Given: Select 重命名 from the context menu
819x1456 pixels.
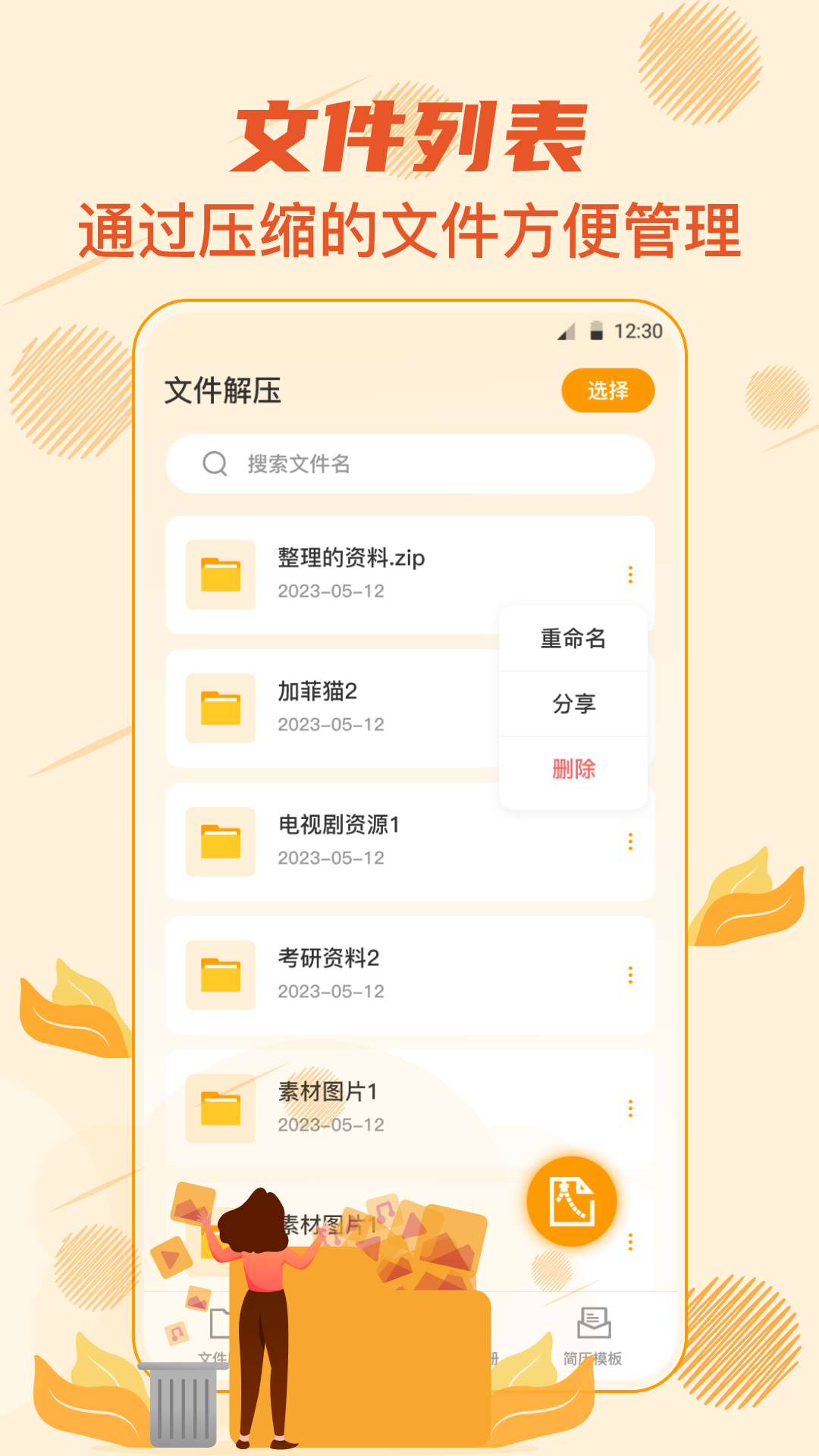Looking at the screenshot, I should point(574,639).
